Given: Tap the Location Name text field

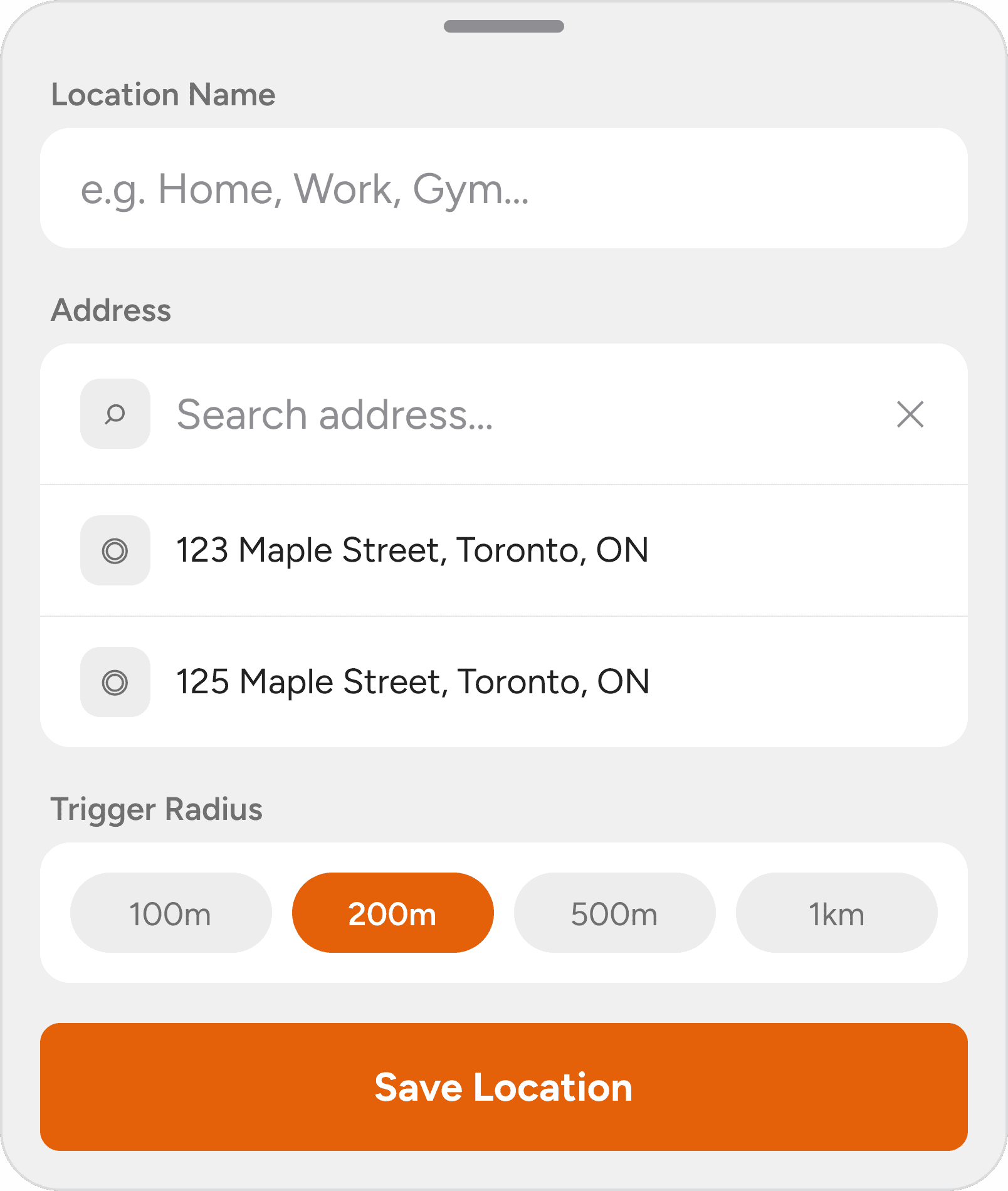Looking at the screenshot, I should [x=504, y=188].
